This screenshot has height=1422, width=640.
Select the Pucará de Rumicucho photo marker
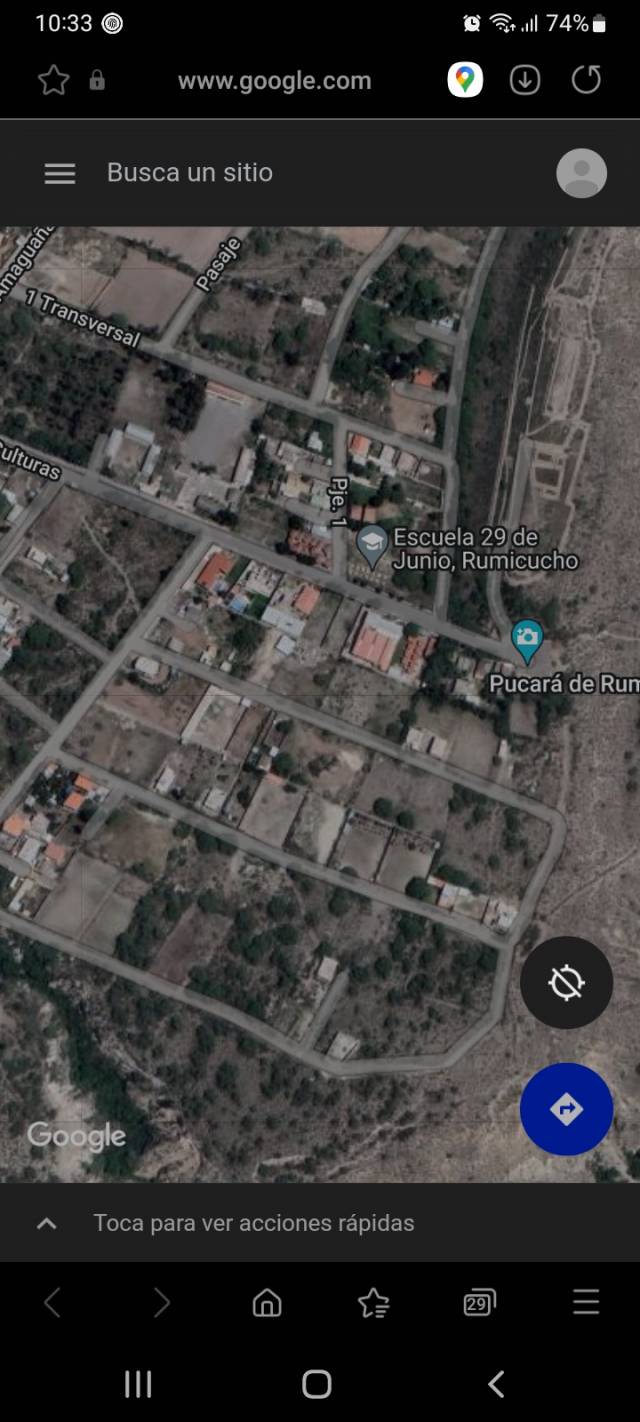526,641
